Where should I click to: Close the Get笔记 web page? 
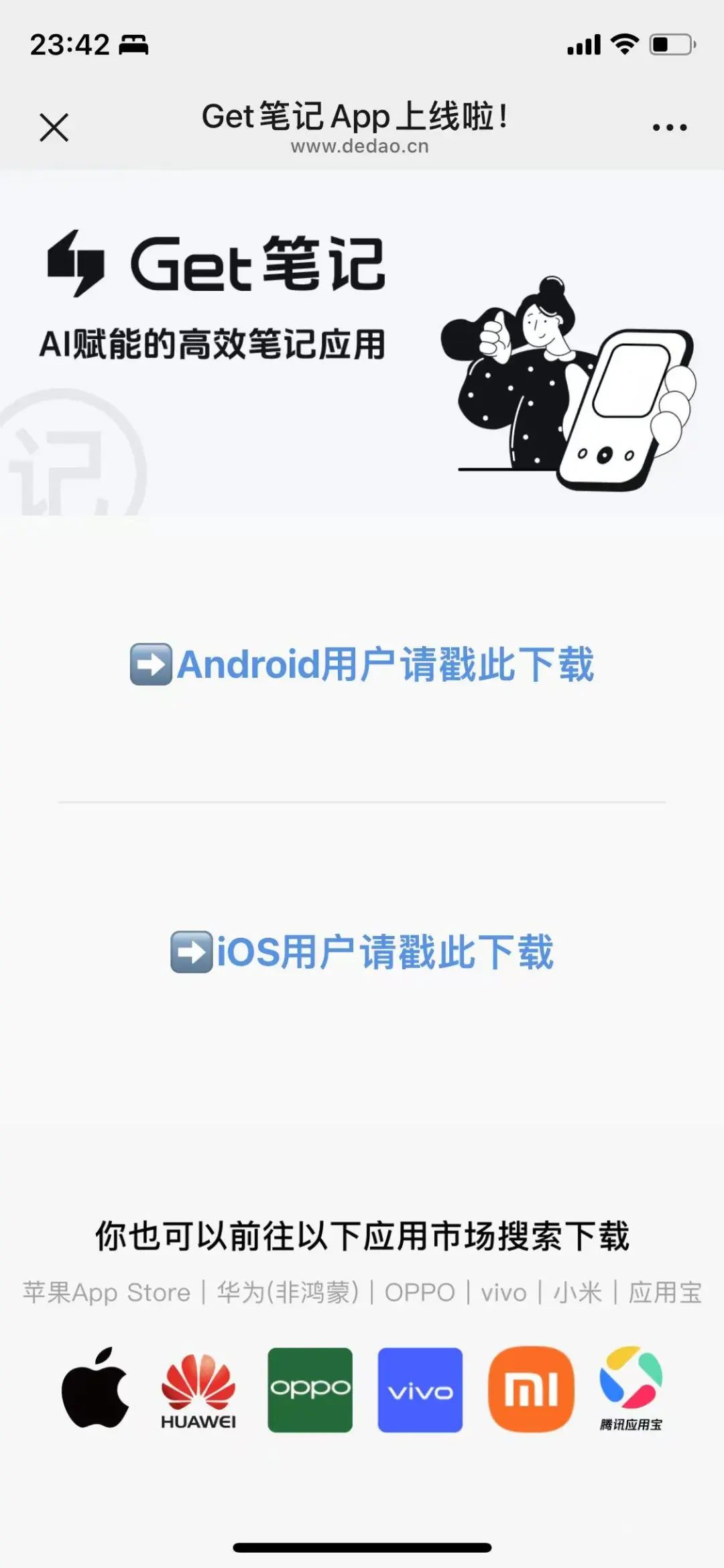[x=54, y=127]
